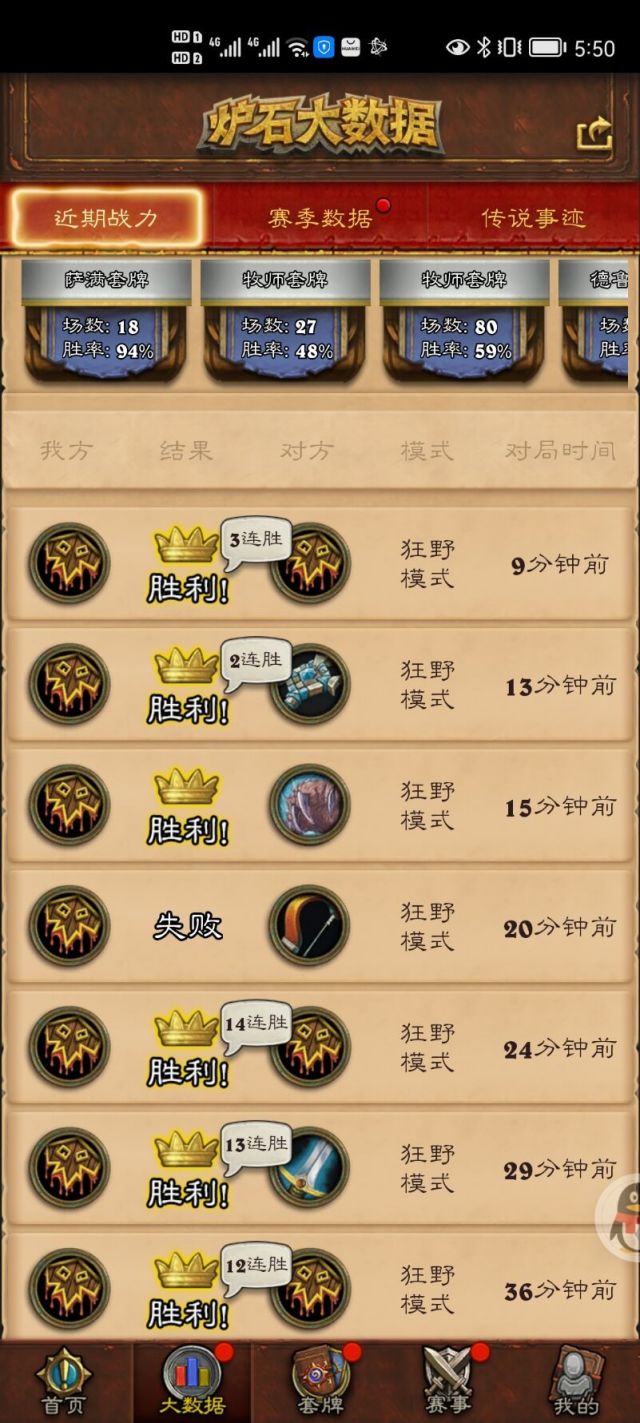The height and width of the screenshot is (1423, 640).
Task: Open the lost match from 20分钟前
Action: click(320, 927)
